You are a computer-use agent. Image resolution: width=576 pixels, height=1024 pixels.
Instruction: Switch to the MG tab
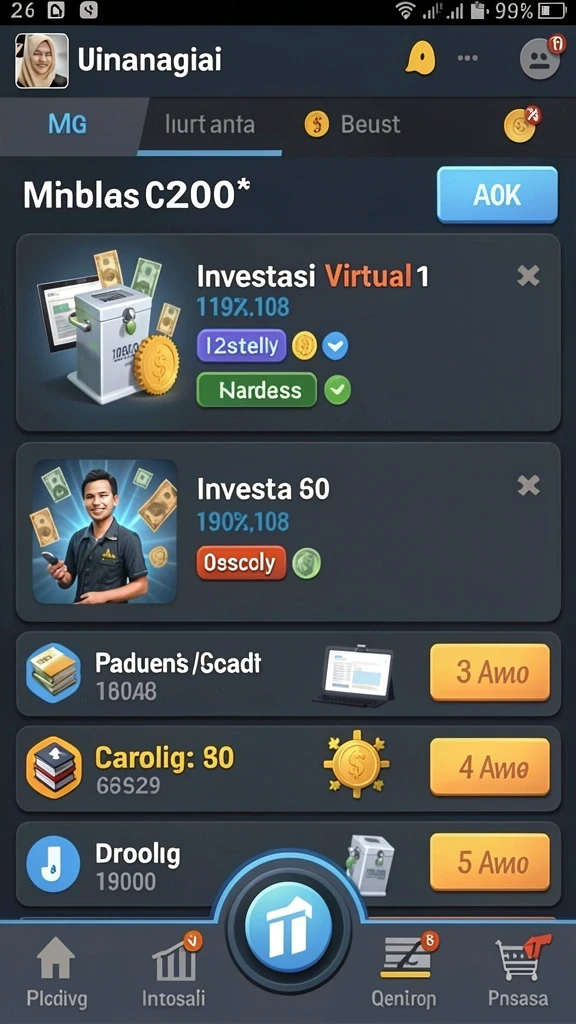[x=67, y=124]
